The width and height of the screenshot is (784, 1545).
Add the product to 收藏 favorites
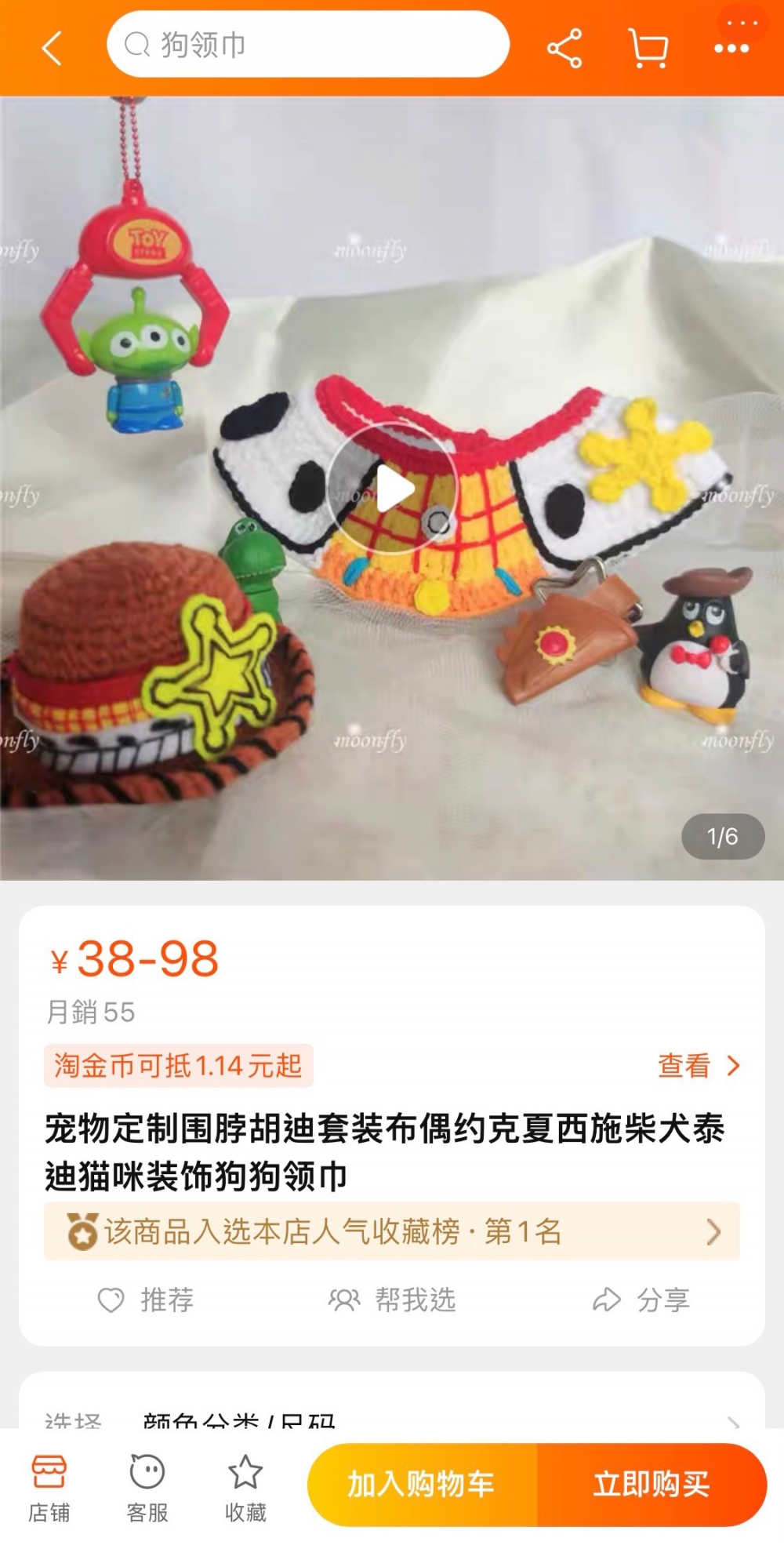tap(245, 1487)
